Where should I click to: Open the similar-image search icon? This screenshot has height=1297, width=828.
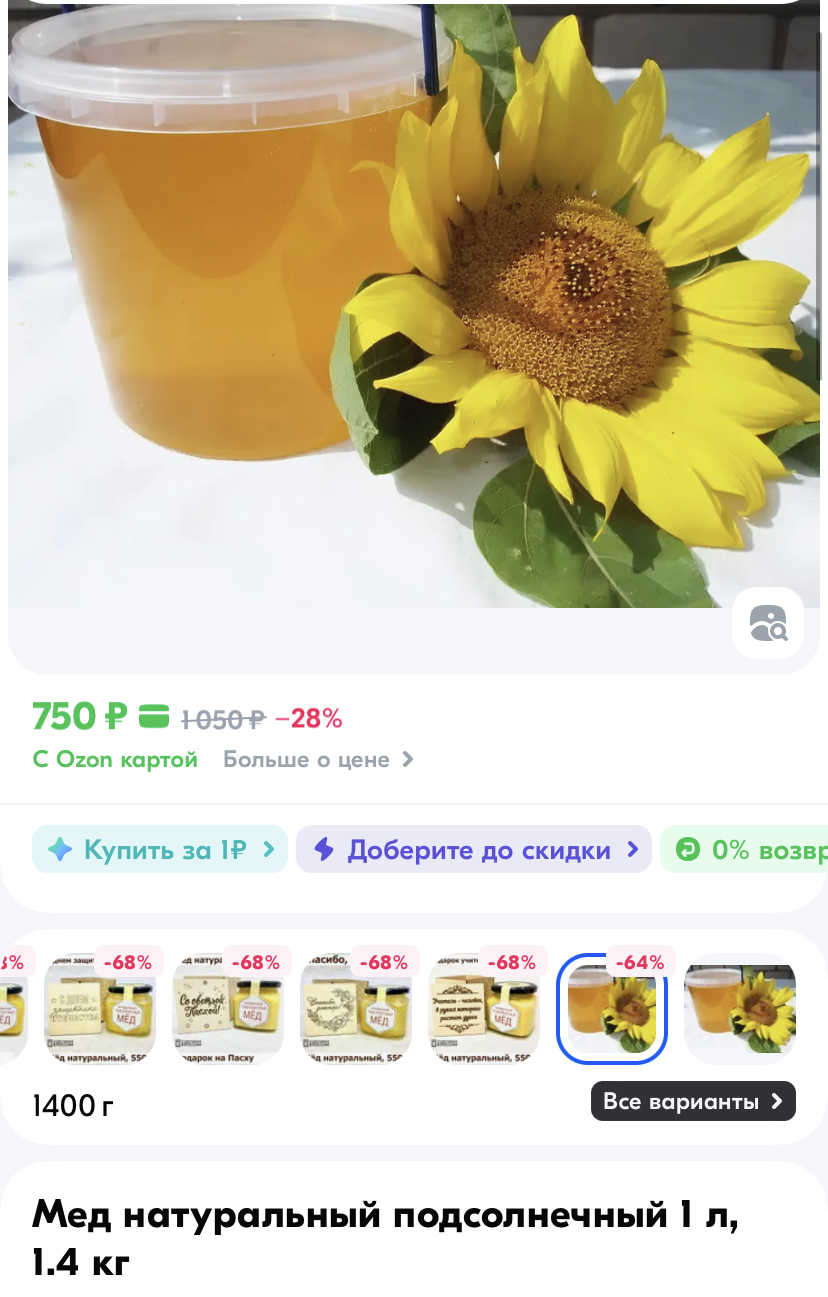(x=768, y=623)
